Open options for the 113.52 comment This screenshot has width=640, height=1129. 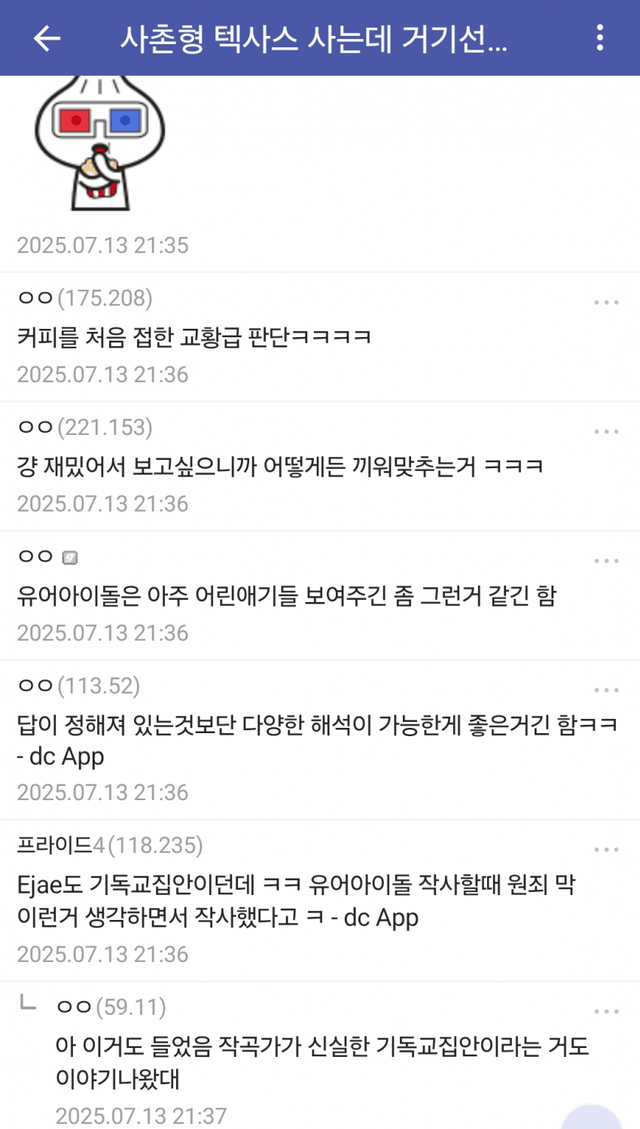click(606, 690)
